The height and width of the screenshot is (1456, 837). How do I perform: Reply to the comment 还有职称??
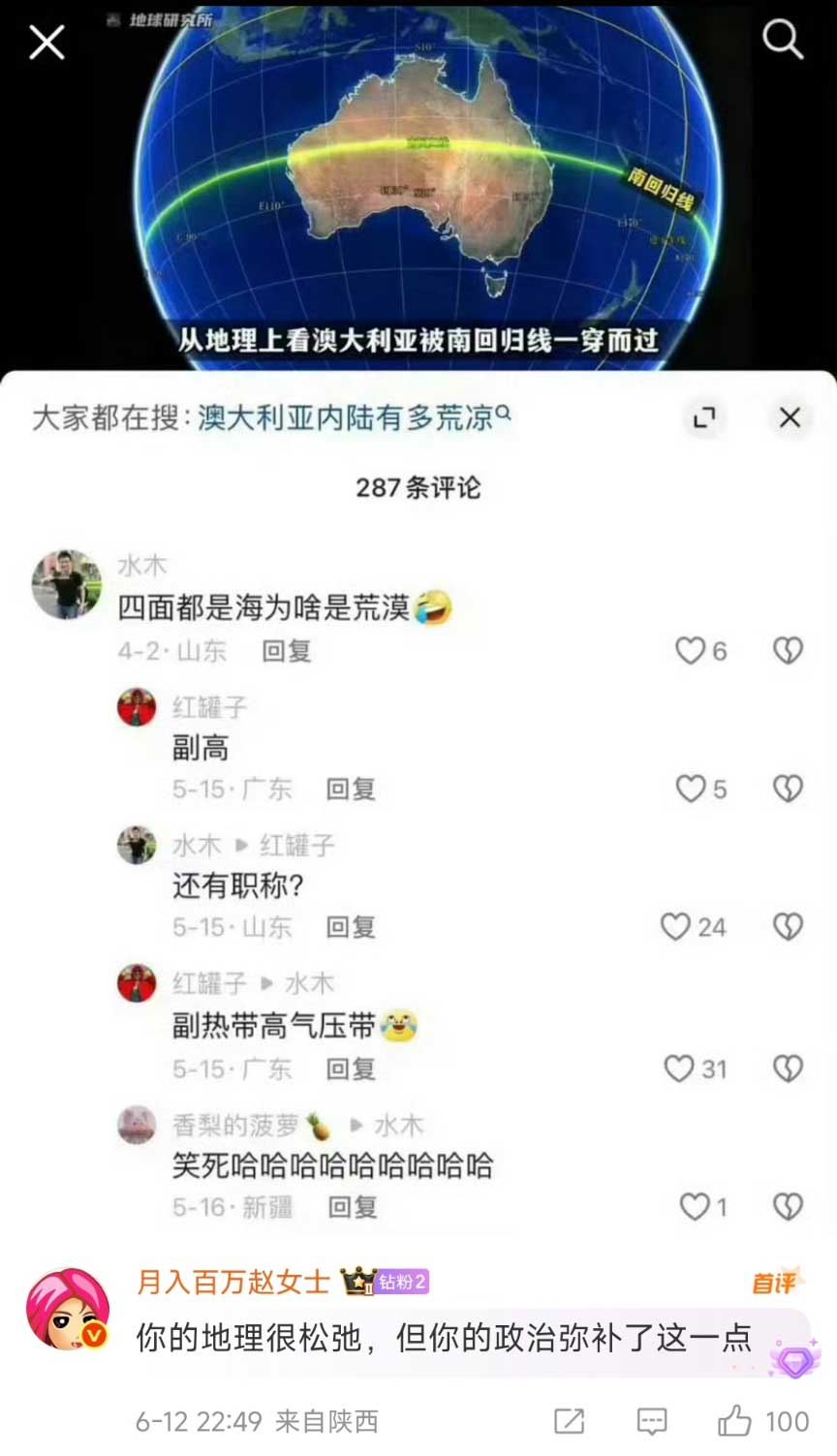[350, 927]
